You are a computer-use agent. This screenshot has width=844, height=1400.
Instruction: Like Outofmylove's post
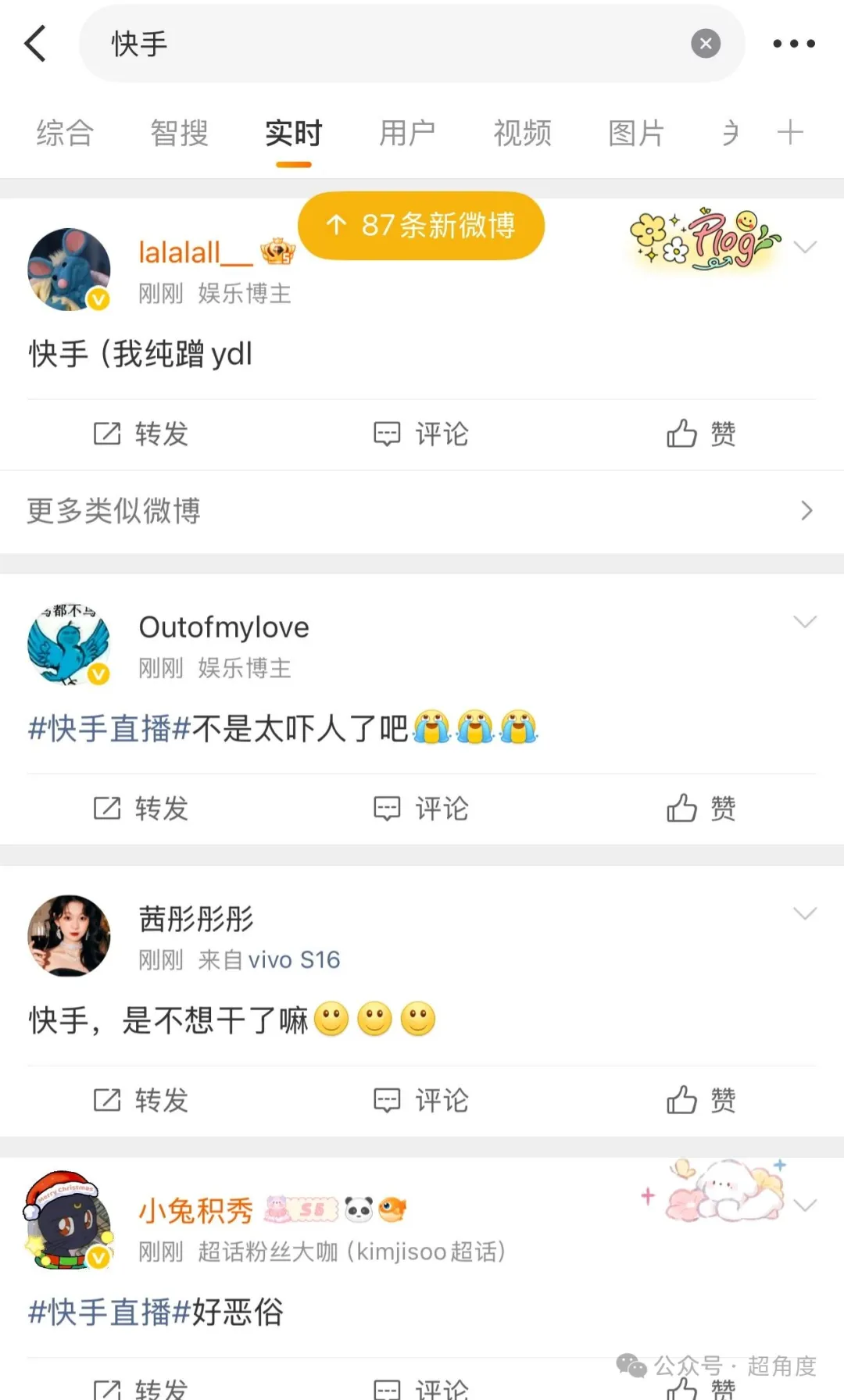point(701,809)
